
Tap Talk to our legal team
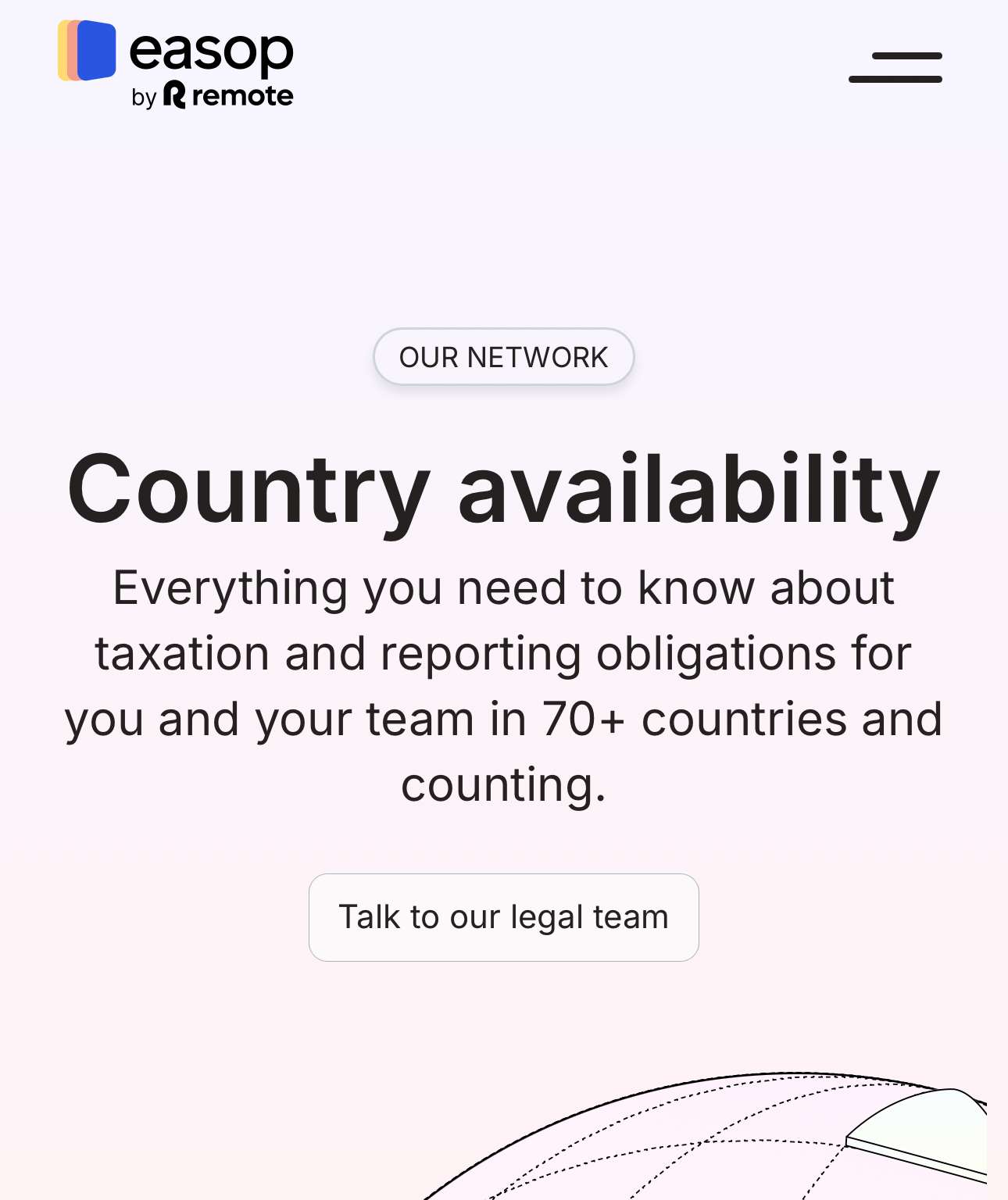pyautogui.click(x=503, y=917)
